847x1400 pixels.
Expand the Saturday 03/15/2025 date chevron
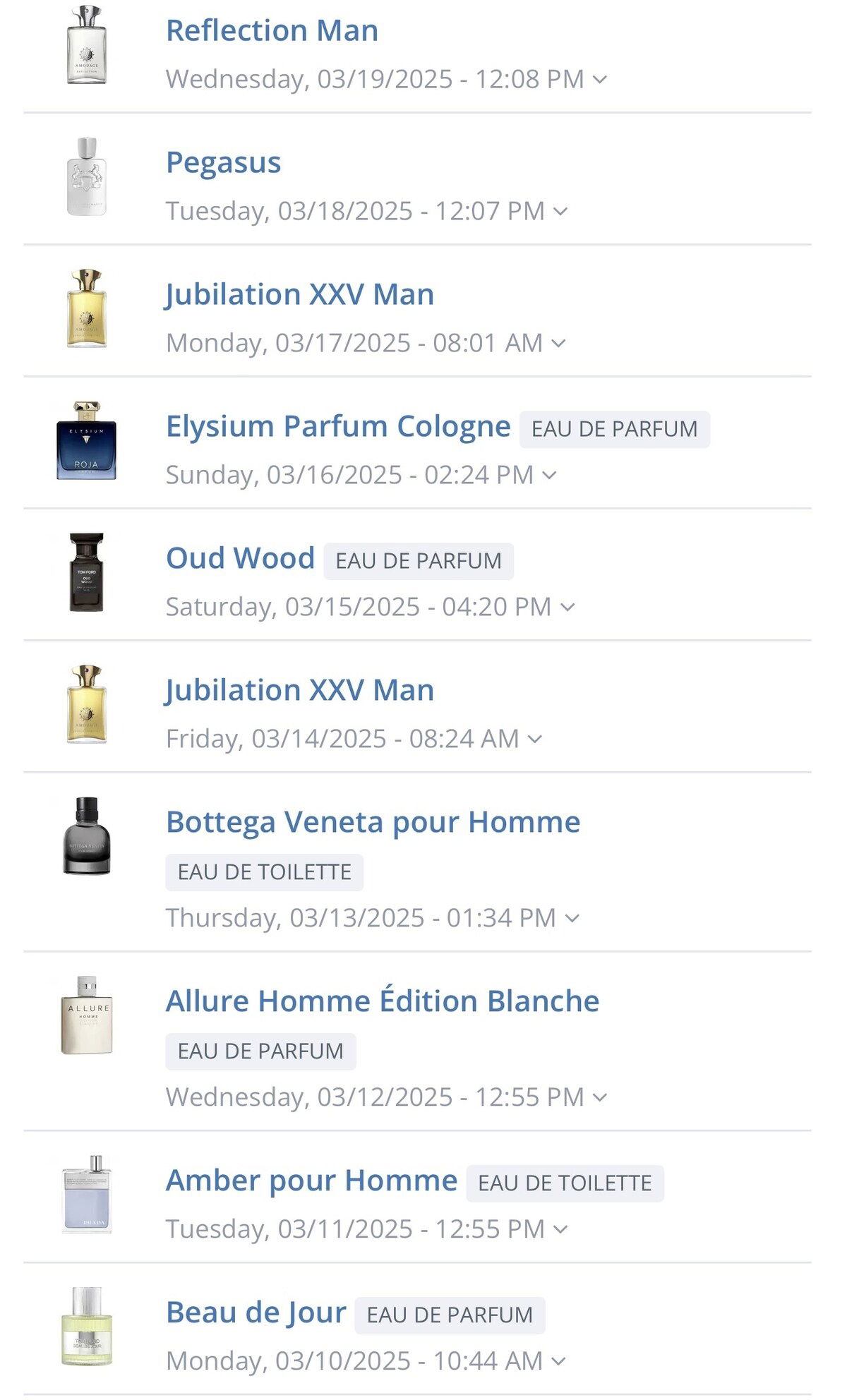(x=567, y=608)
